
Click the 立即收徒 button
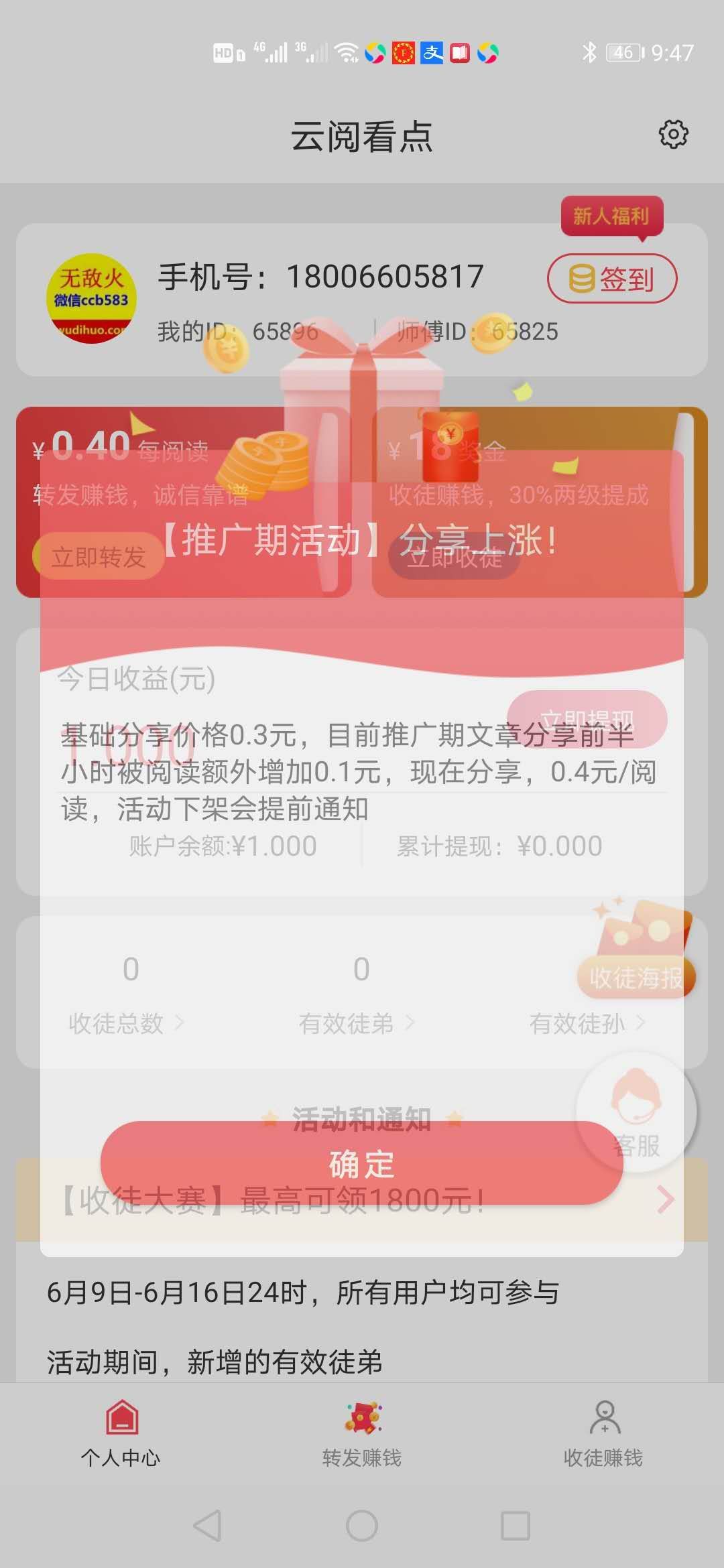click(x=456, y=562)
